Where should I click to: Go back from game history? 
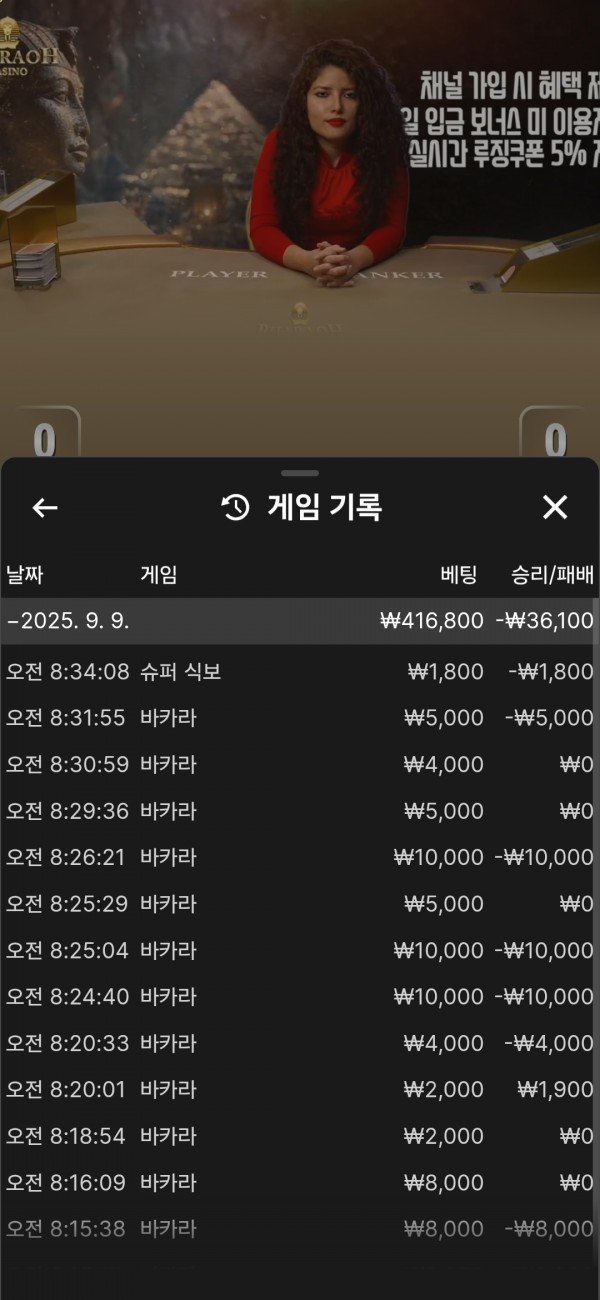click(x=45, y=508)
